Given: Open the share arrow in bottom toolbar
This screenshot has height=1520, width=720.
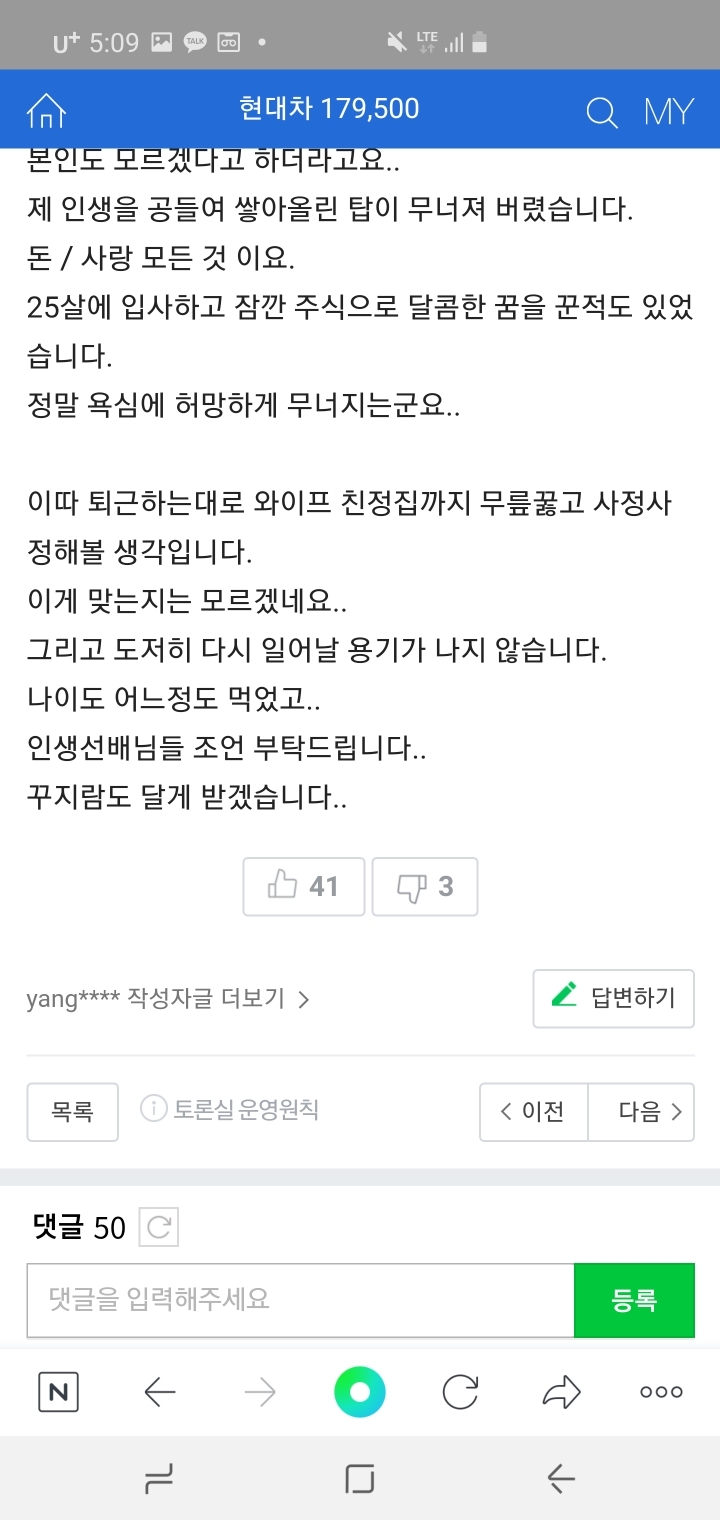Looking at the screenshot, I should (x=561, y=1391).
